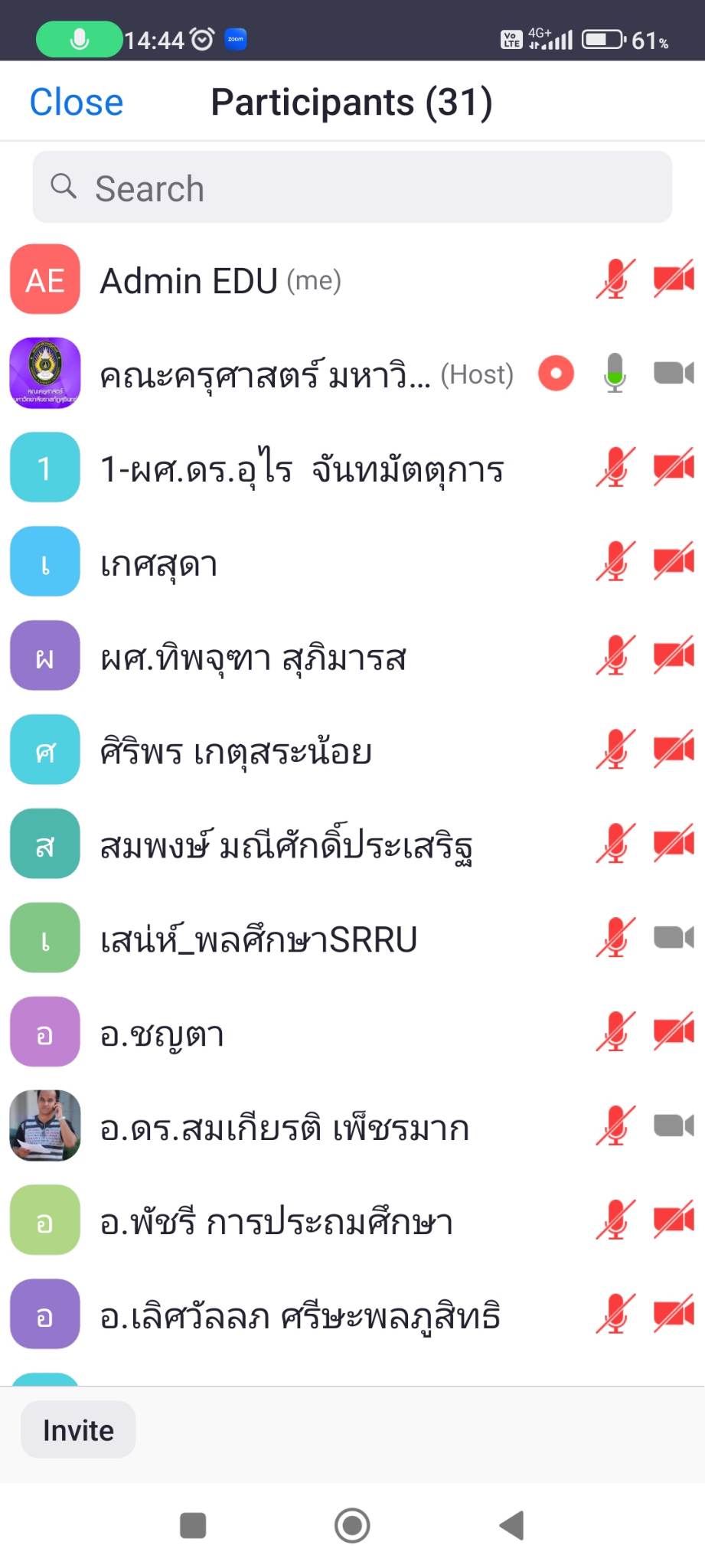Open participant ผศ.ทิพจุฑา สุภิมารส
Image resolution: width=705 pixels, height=1568 pixels.
pos(253,658)
